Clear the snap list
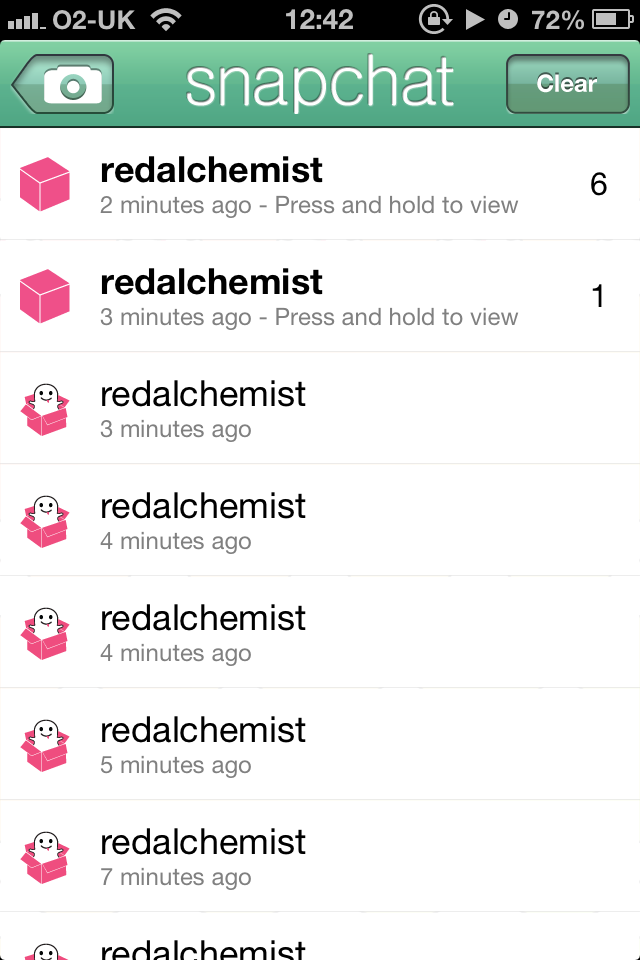The width and height of the screenshot is (640, 960). (x=566, y=84)
